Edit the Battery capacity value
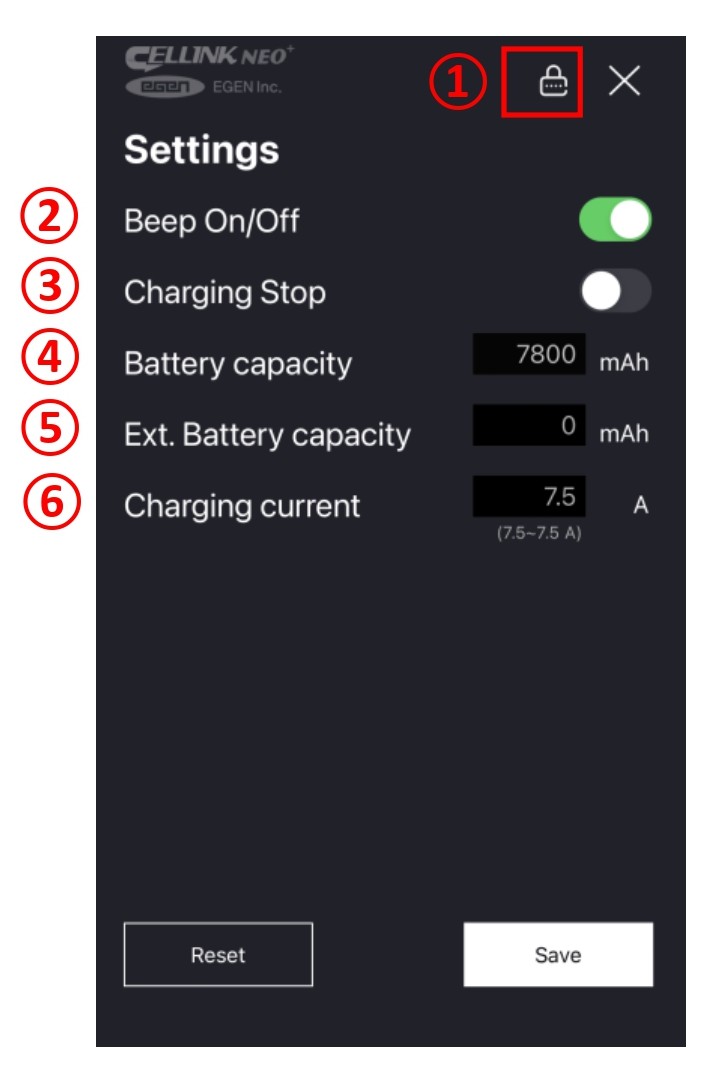The width and height of the screenshot is (718, 1073). (529, 356)
